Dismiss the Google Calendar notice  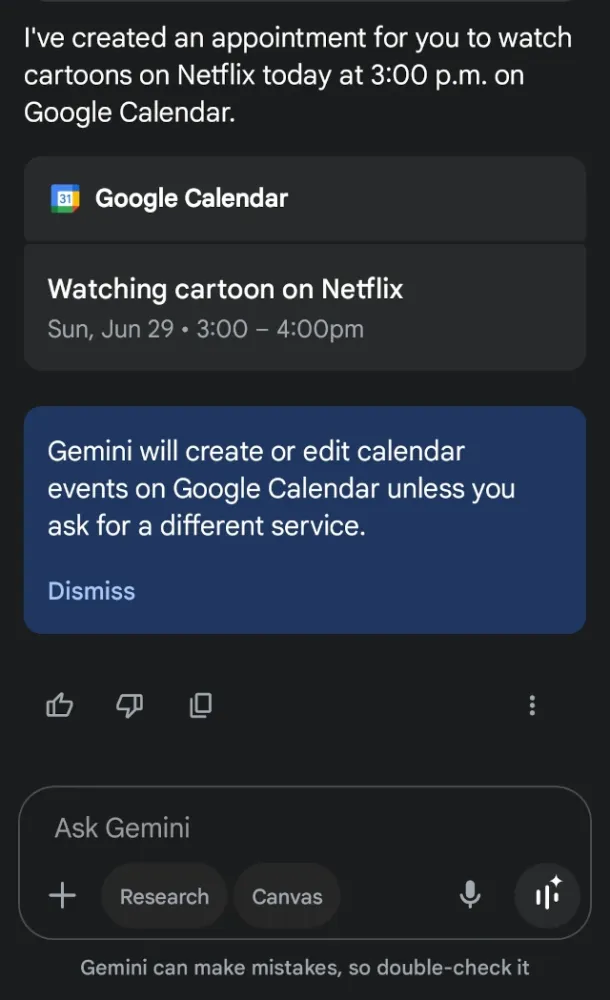tap(91, 591)
